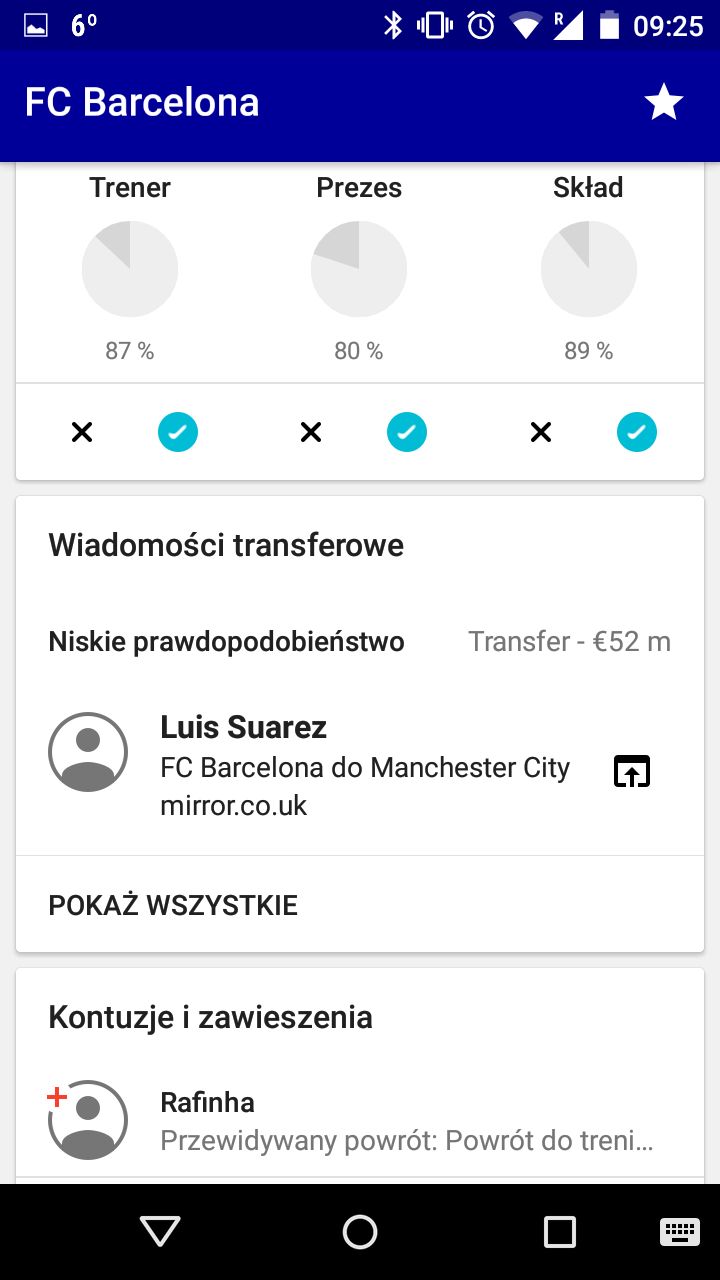Open Rafinha's injury details

360,1120
